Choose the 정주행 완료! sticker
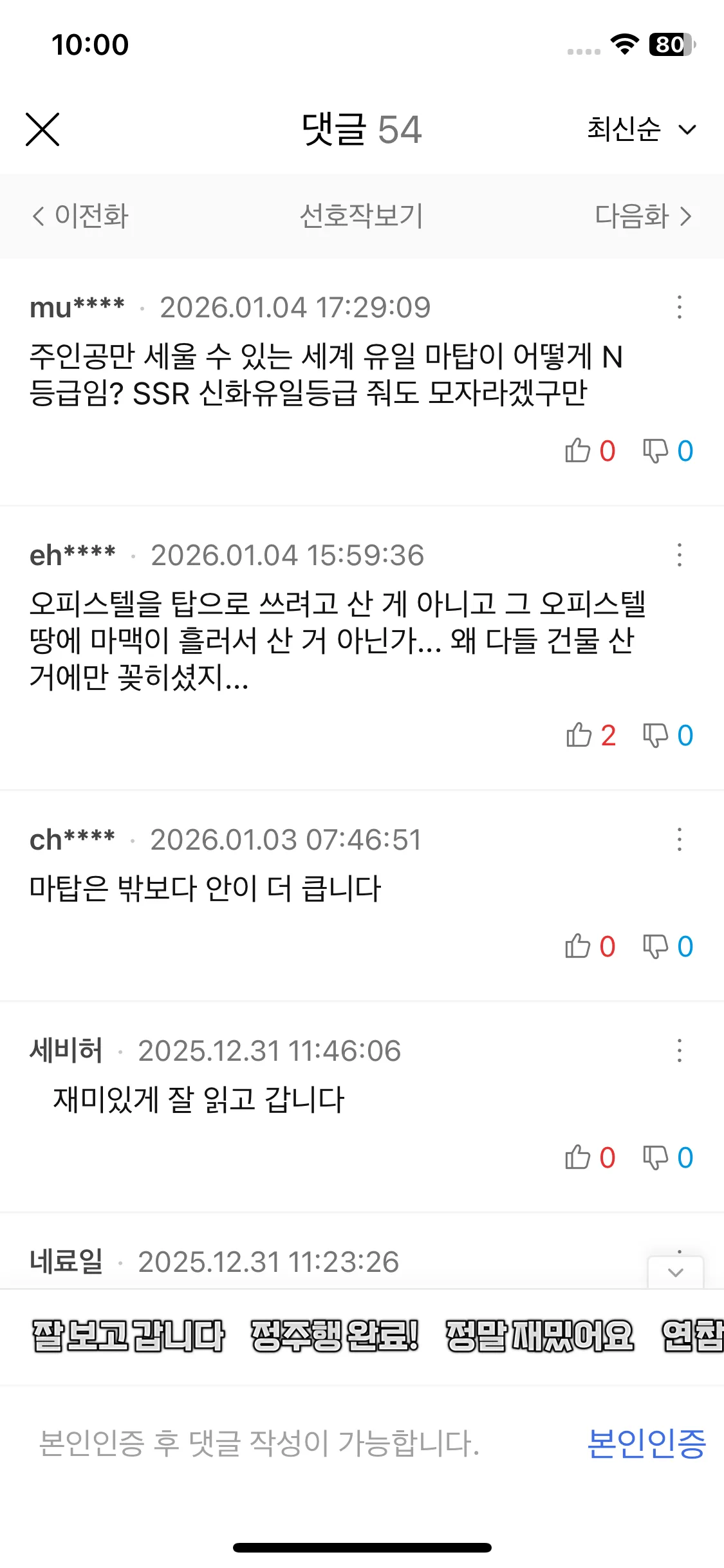 (335, 1336)
